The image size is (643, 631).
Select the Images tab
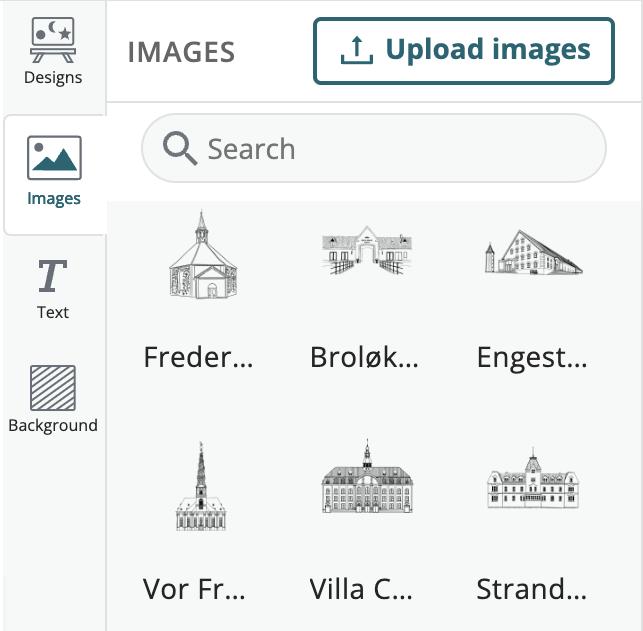(54, 171)
